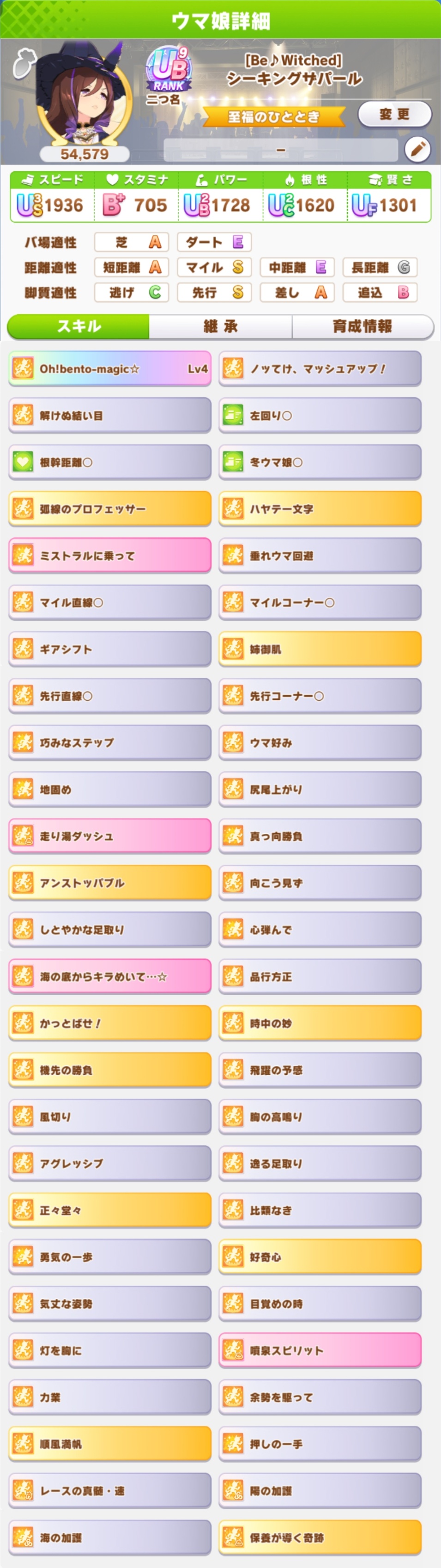Tap the 弧線のプロフェッサー skill

pyautogui.click(x=110, y=509)
